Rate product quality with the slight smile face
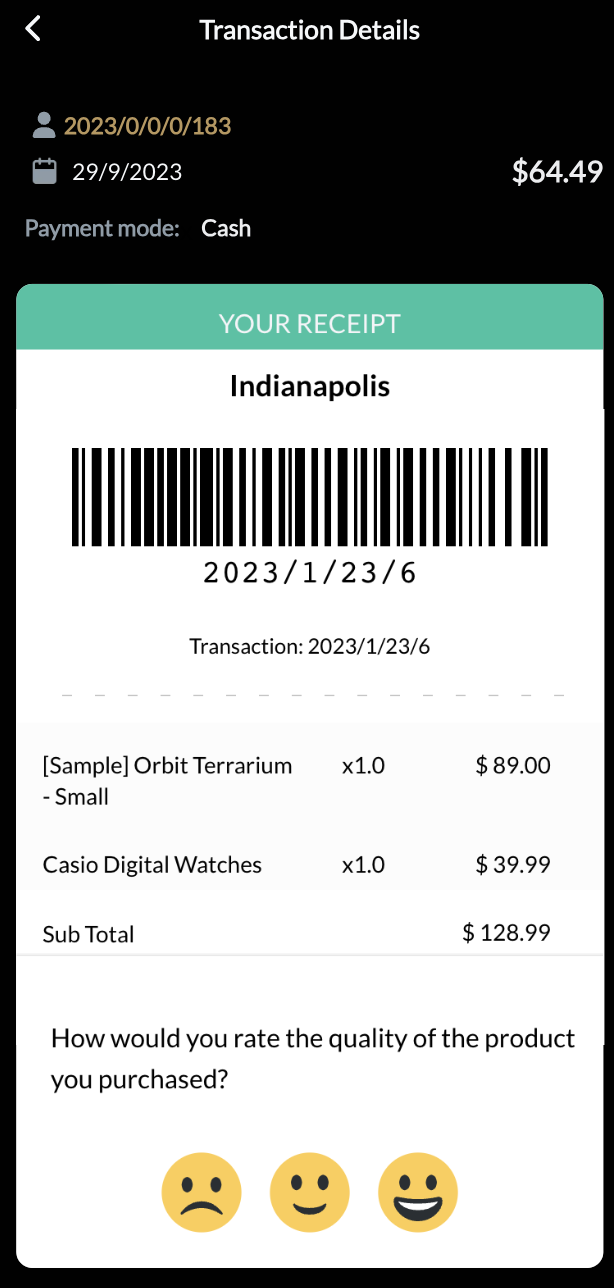614x1288 pixels. 310,1192
